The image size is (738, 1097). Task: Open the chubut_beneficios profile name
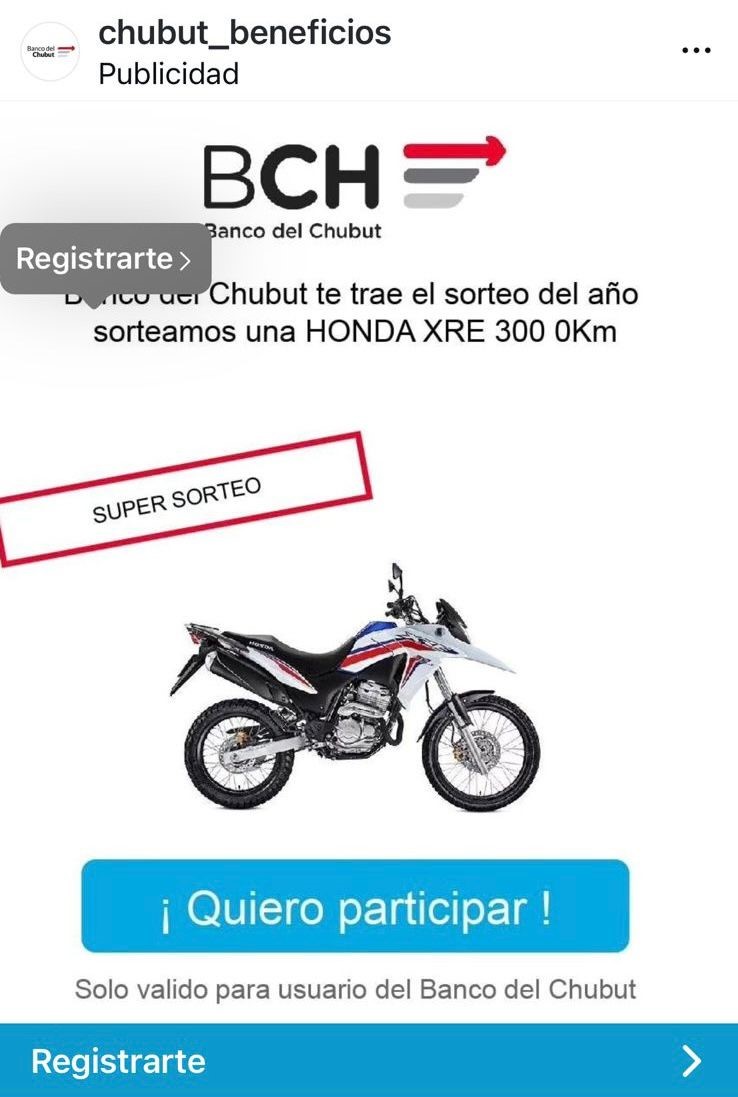[244, 33]
